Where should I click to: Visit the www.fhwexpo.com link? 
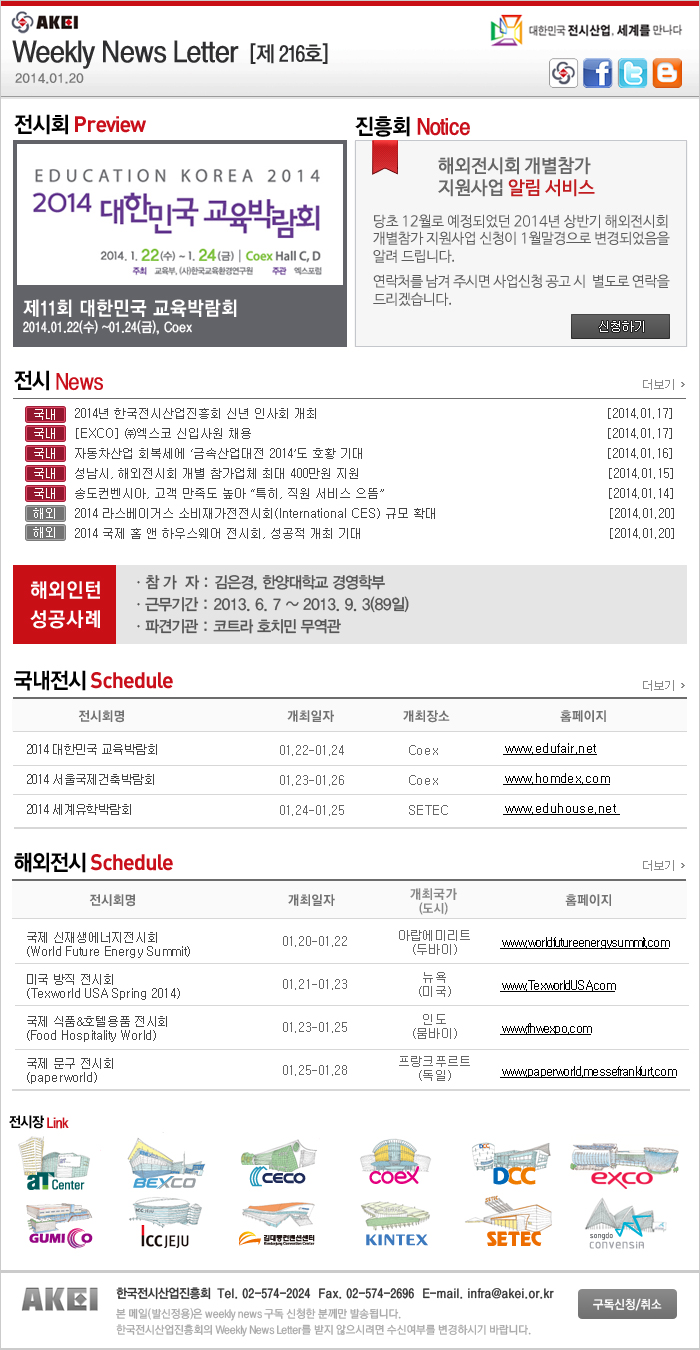click(546, 1028)
